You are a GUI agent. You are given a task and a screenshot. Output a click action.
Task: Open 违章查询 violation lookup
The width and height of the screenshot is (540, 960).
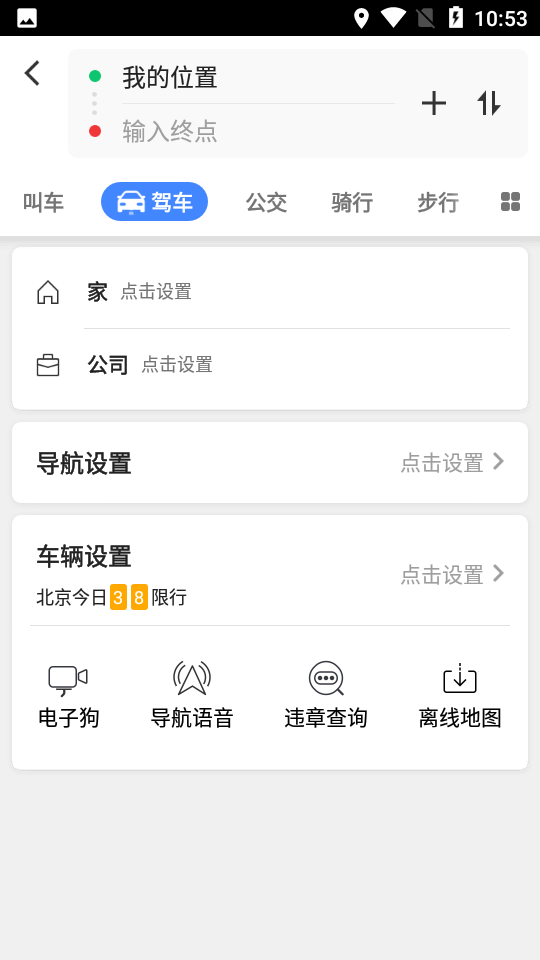coord(326,694)
